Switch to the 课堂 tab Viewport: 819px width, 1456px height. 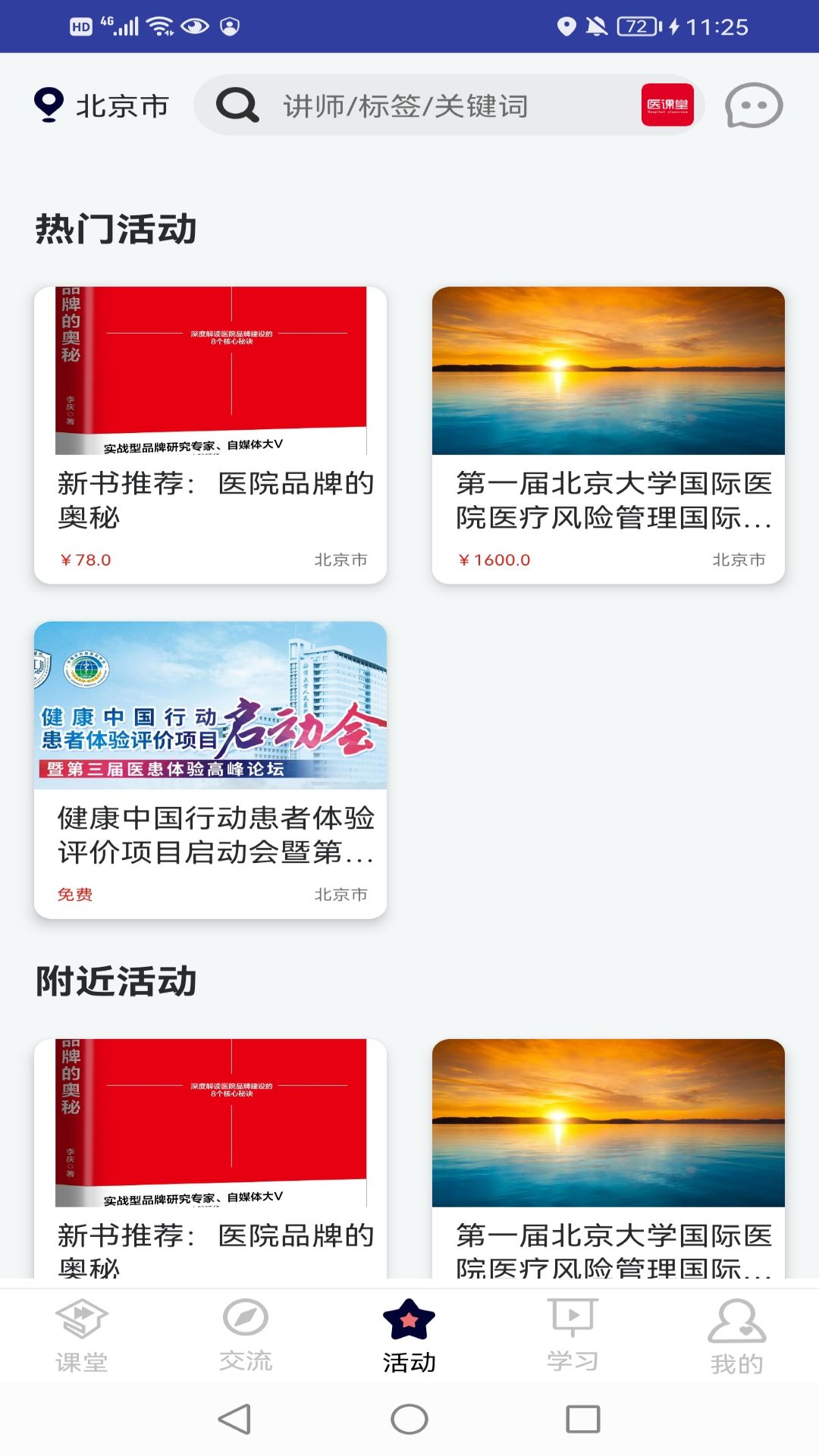pos(82,1336)
